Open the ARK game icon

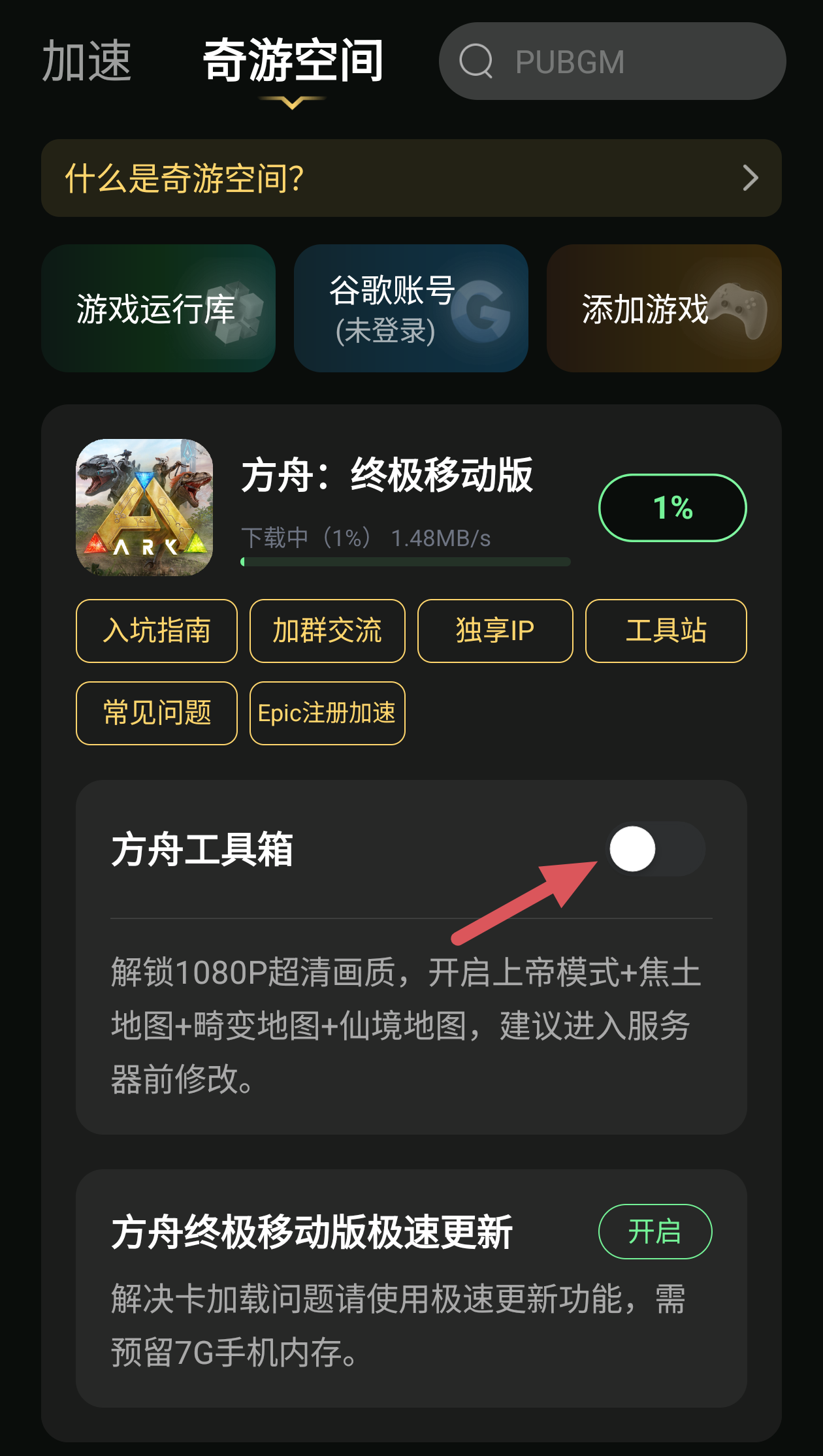click(144, 508)
